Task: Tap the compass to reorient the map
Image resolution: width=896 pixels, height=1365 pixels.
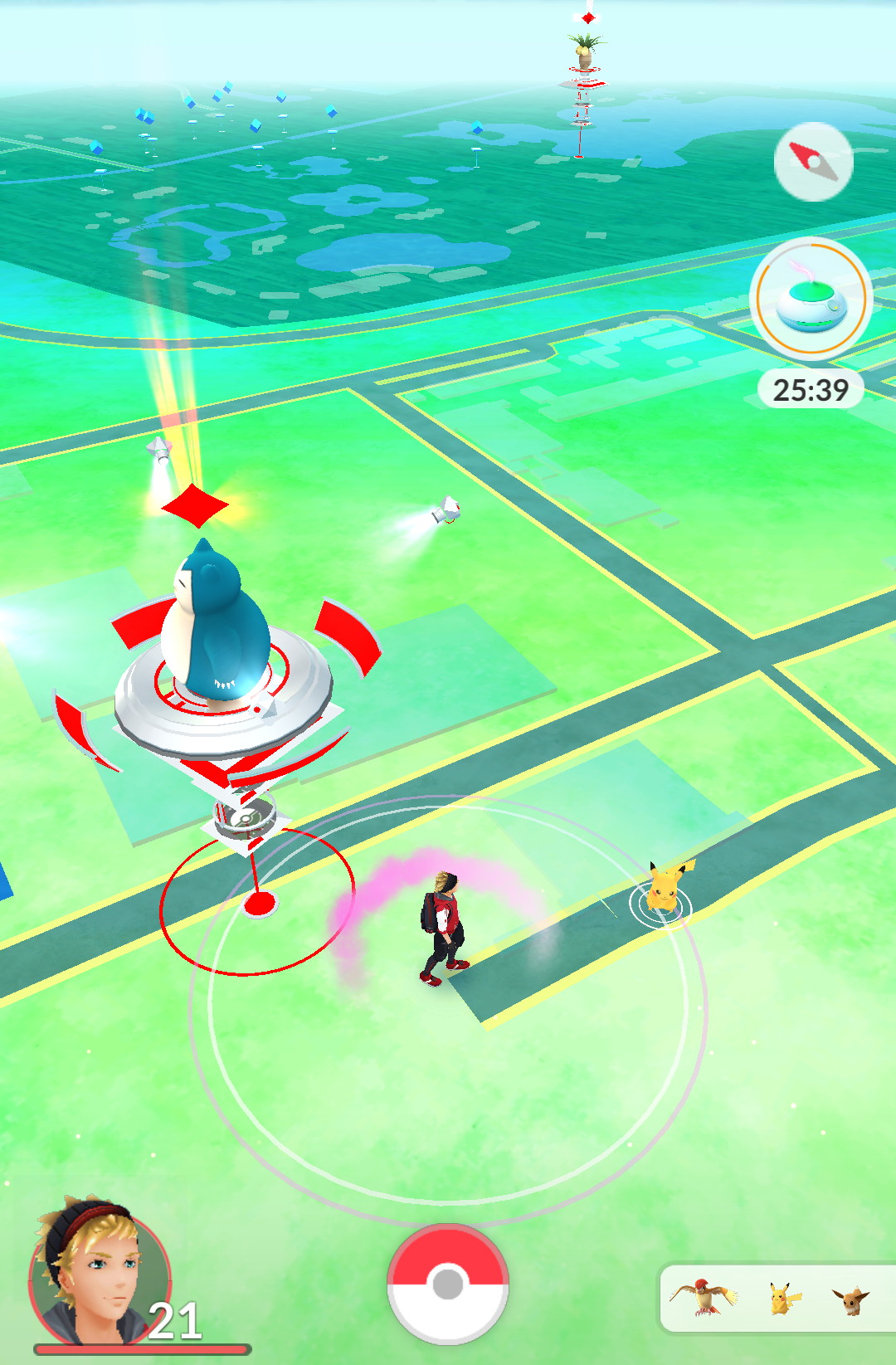Action: 813,162
